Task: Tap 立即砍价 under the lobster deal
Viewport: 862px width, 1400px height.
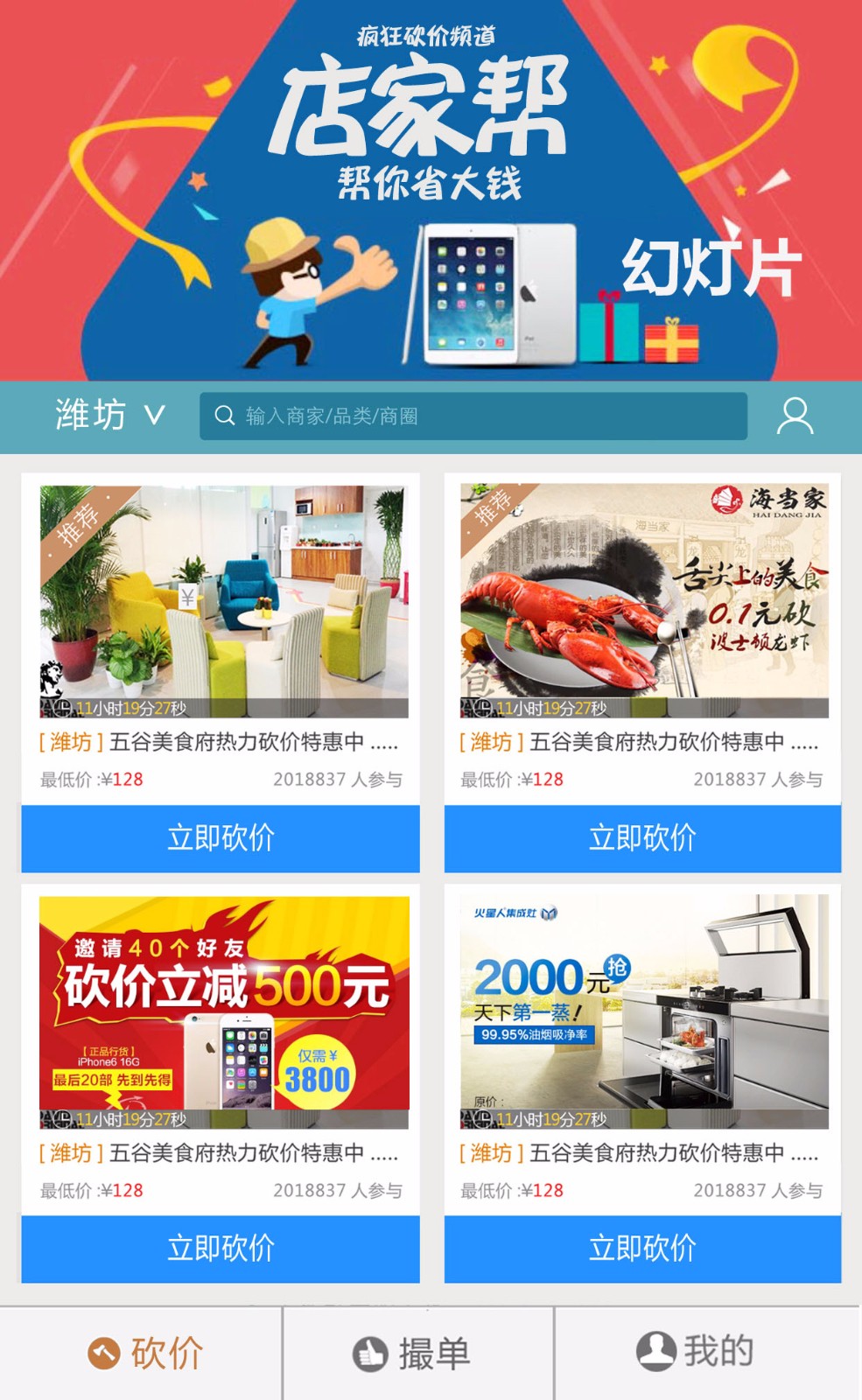Action: pos(642,838)
